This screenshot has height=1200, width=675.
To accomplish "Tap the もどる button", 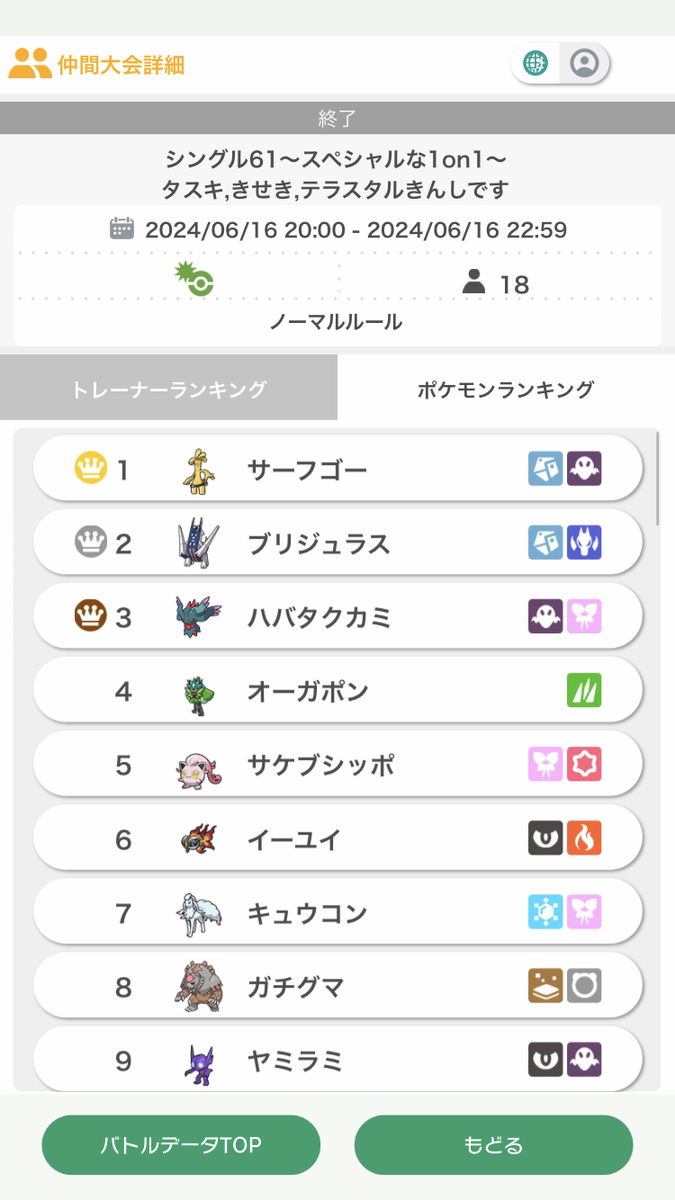I will pos(494,1144).
